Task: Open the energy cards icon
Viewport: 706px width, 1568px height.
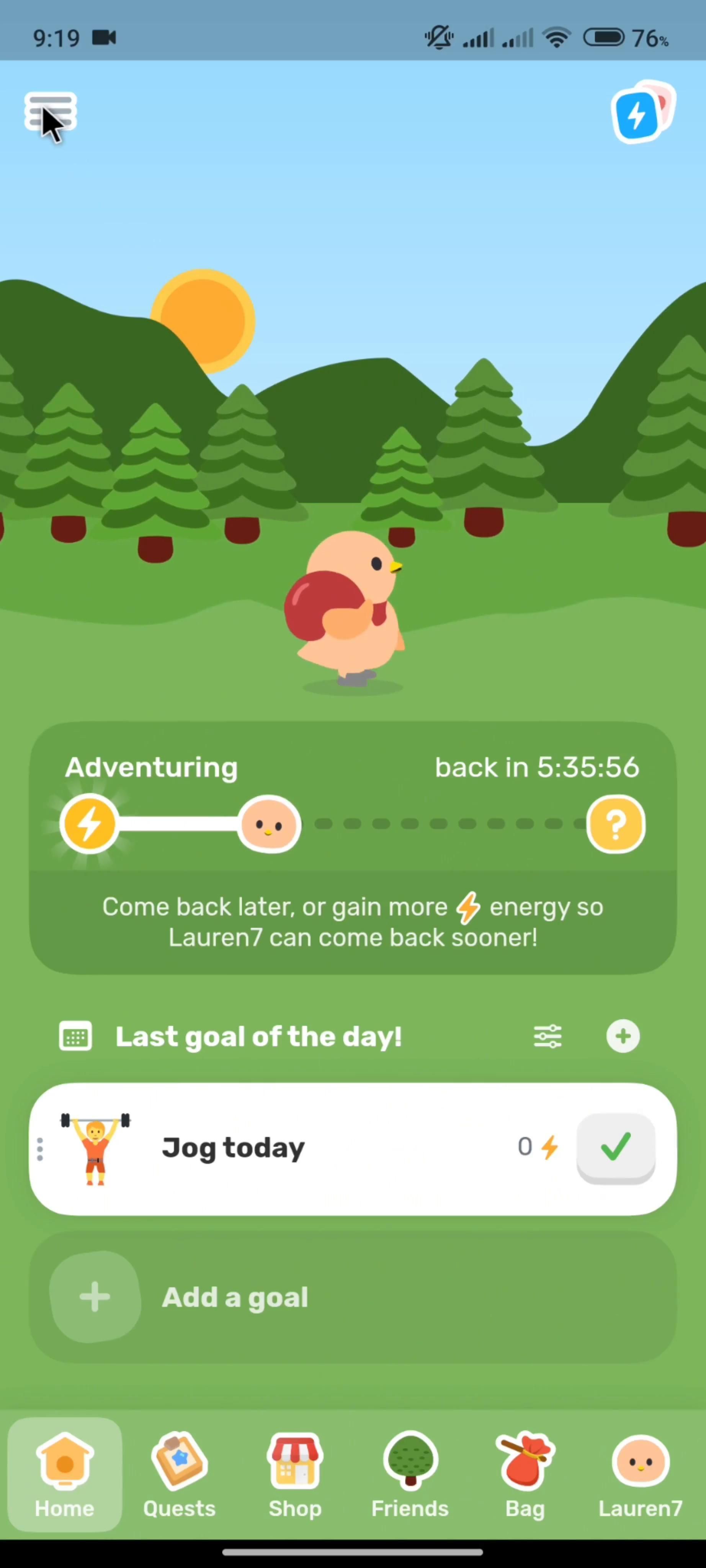Action: click(x=641, y=113)
